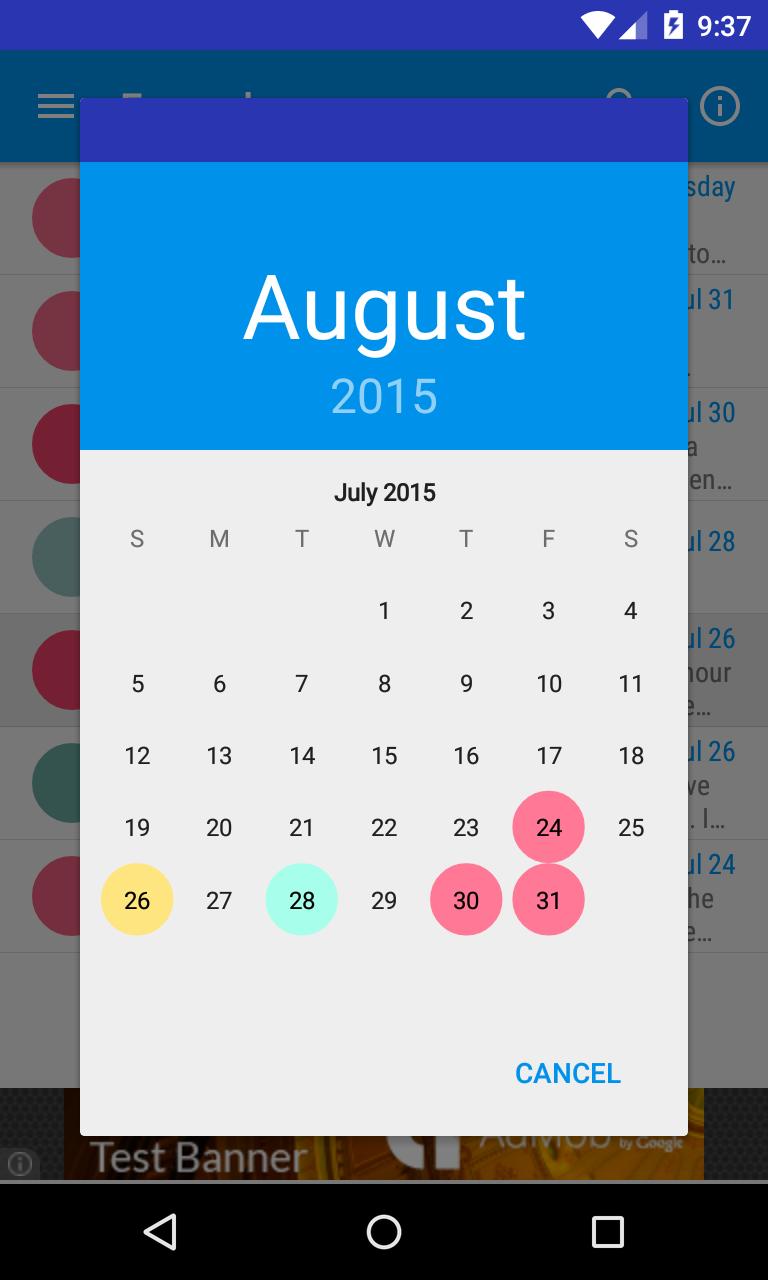Select July 24 on the calendar
768x1280 pixels.
[548, 827]
